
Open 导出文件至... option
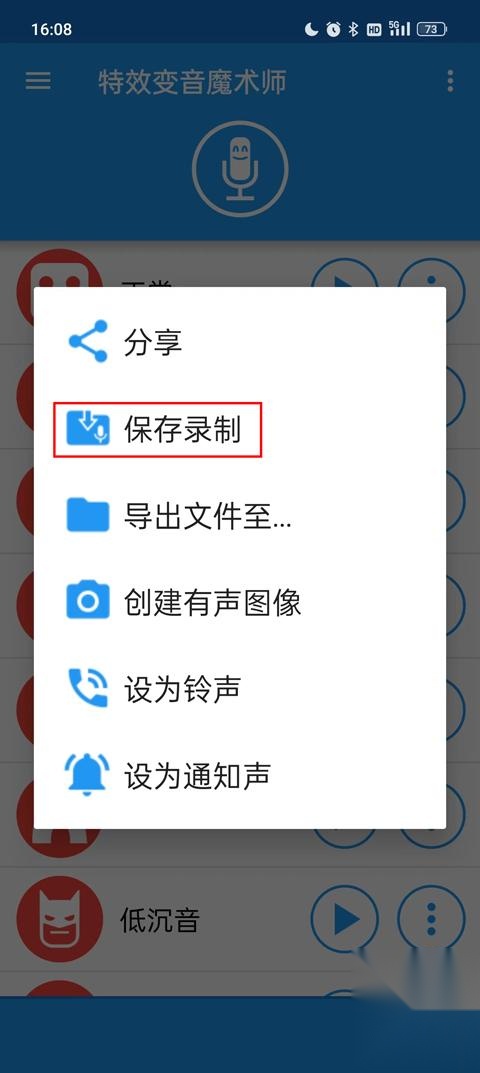pos(240,515)
